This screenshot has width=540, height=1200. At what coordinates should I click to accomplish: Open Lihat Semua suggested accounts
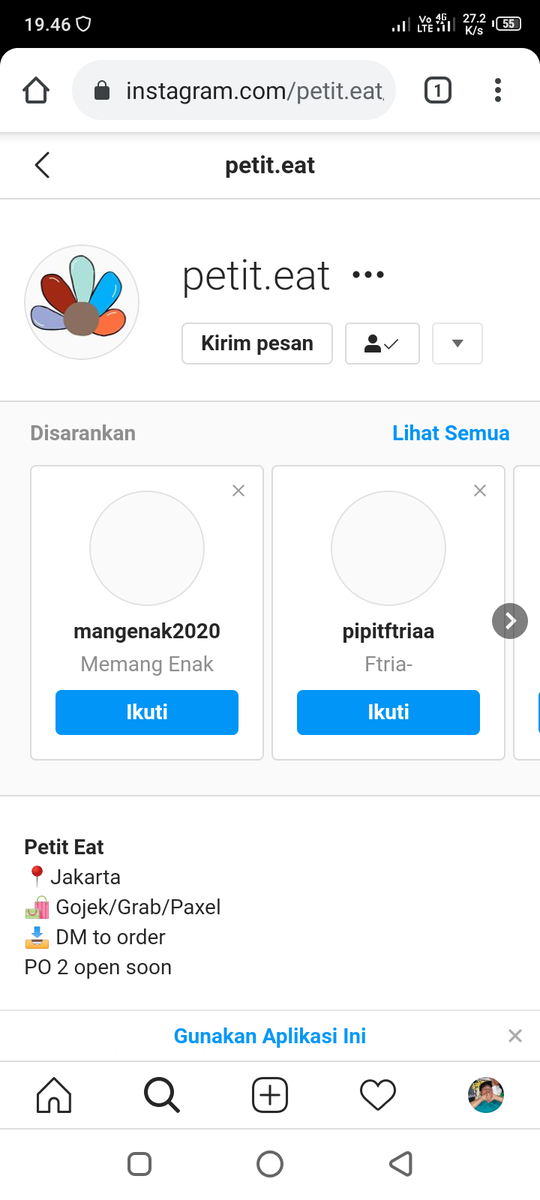pyautogui.click(x=451, y=433)
